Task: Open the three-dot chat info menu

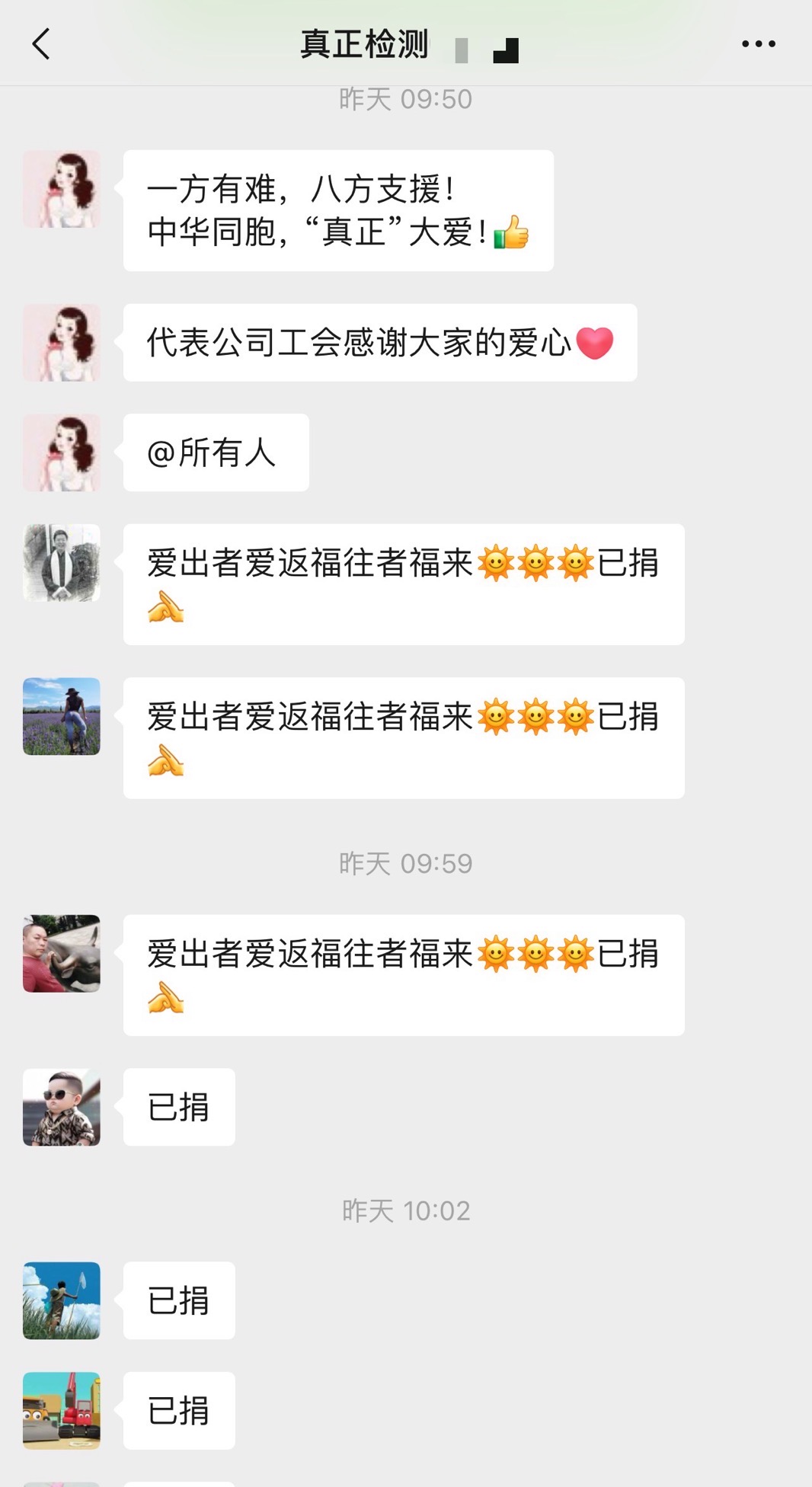Action: (x=759, y=44)
